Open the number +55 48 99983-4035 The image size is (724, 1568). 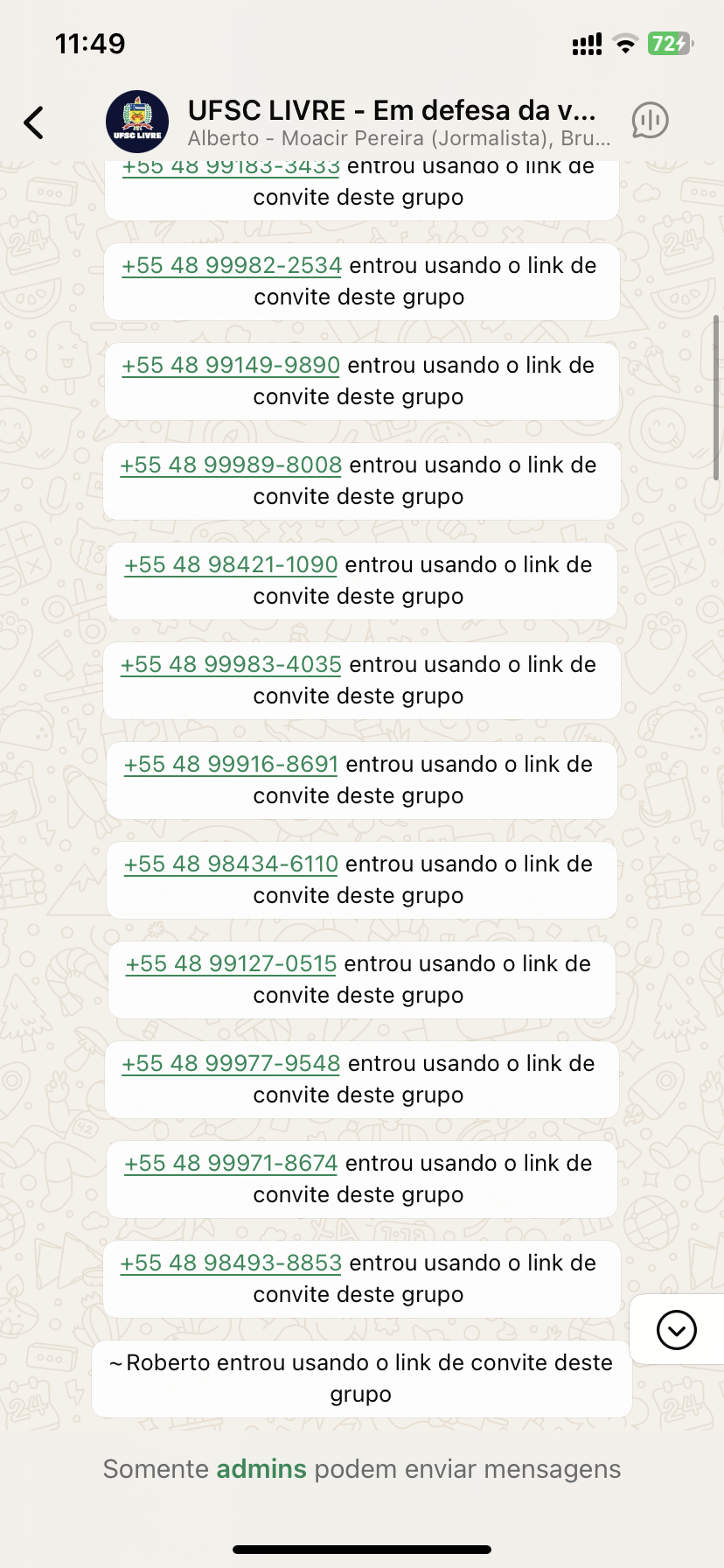[x=231, y=665]
